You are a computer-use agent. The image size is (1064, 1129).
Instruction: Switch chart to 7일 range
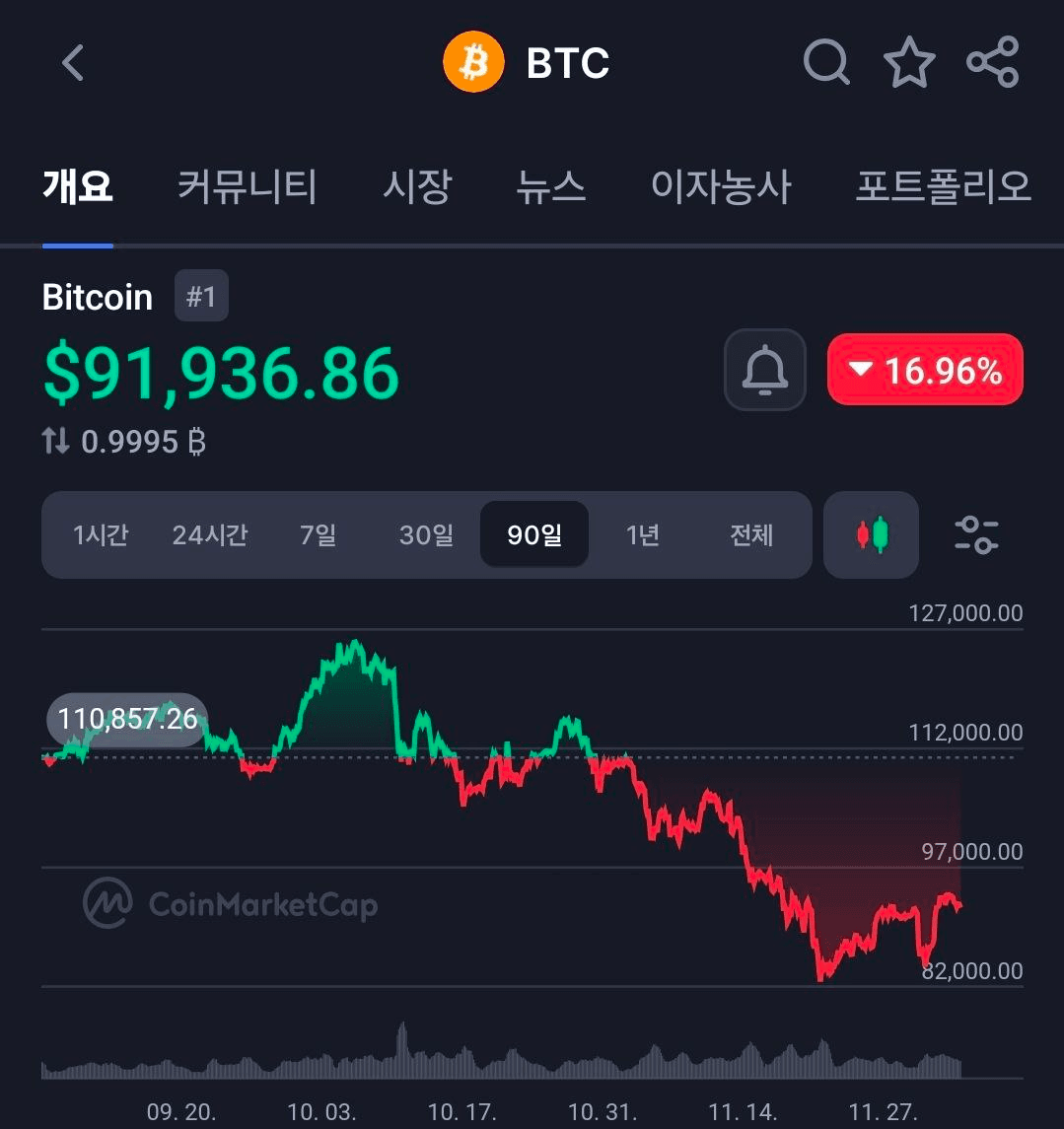[x=318, y=534]
